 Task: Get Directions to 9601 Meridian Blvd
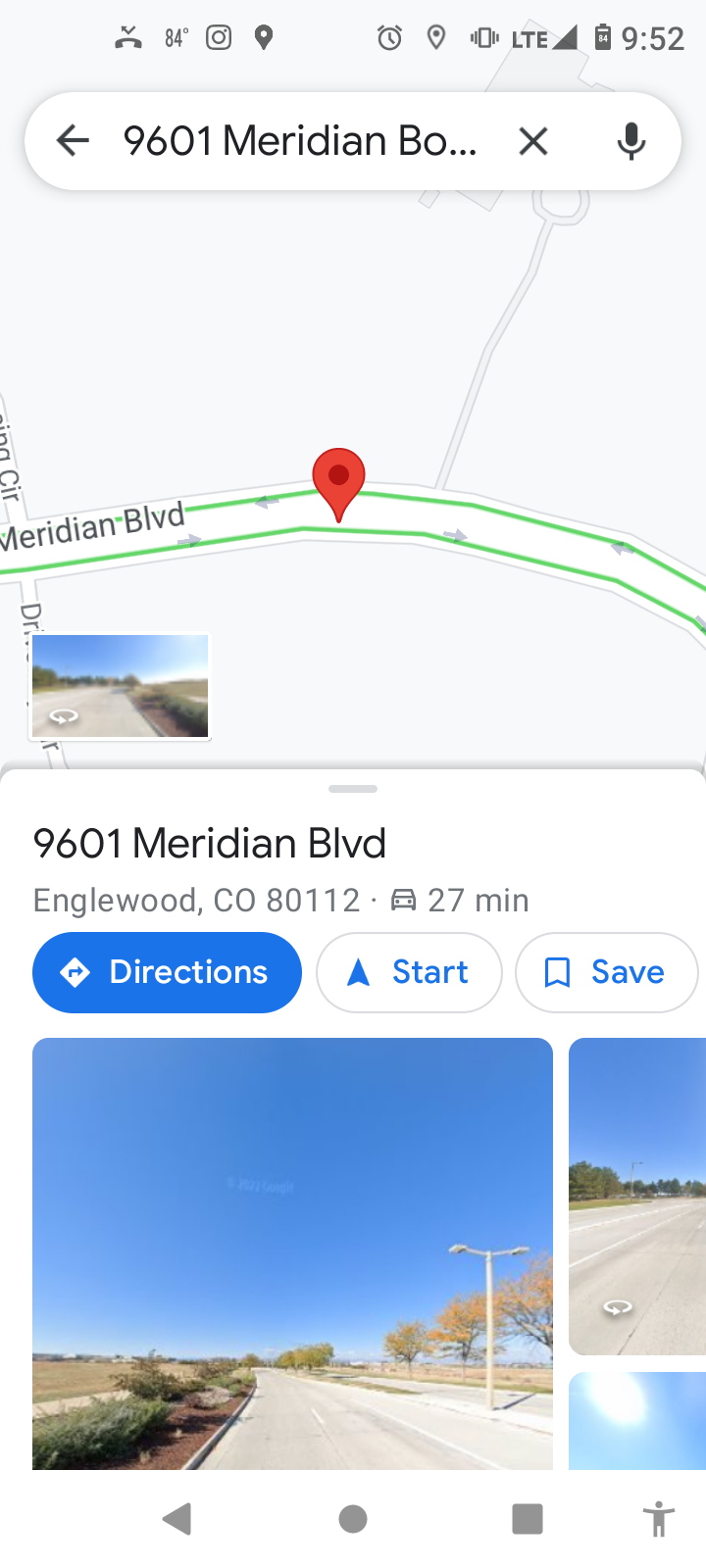click(x=167, y=972)
